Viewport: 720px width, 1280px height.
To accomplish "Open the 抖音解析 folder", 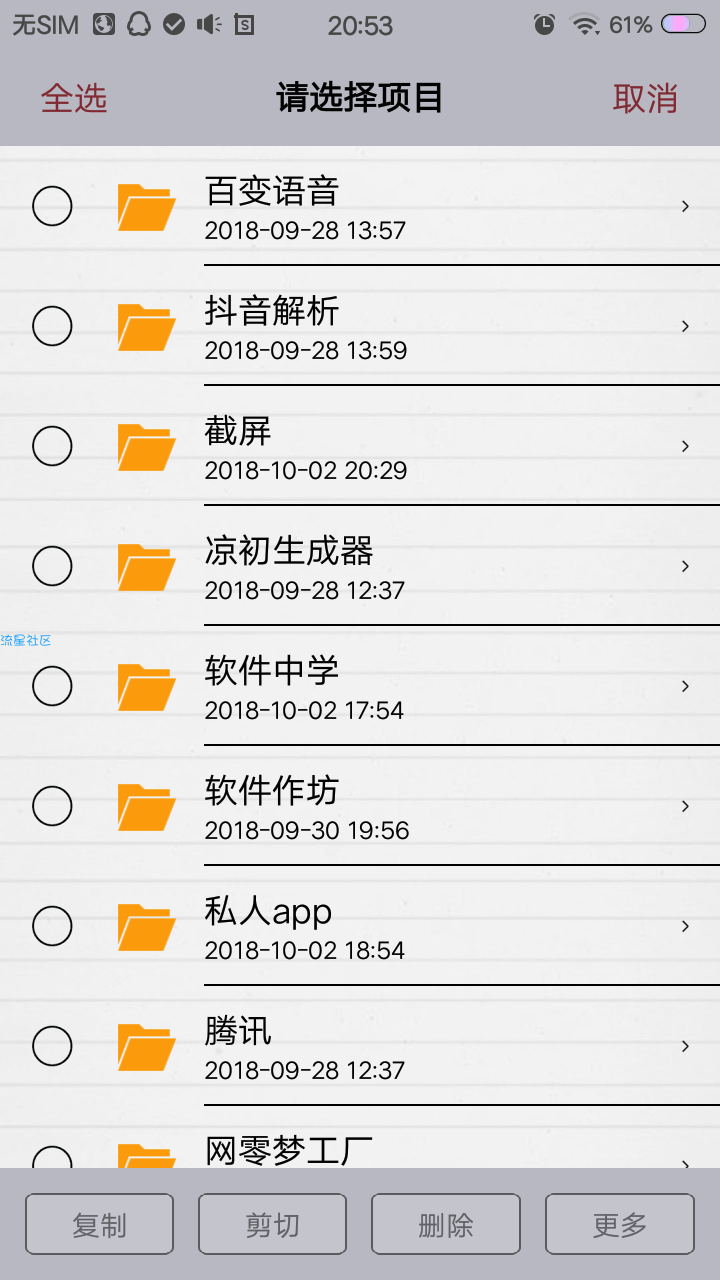I will pos(360,326).
